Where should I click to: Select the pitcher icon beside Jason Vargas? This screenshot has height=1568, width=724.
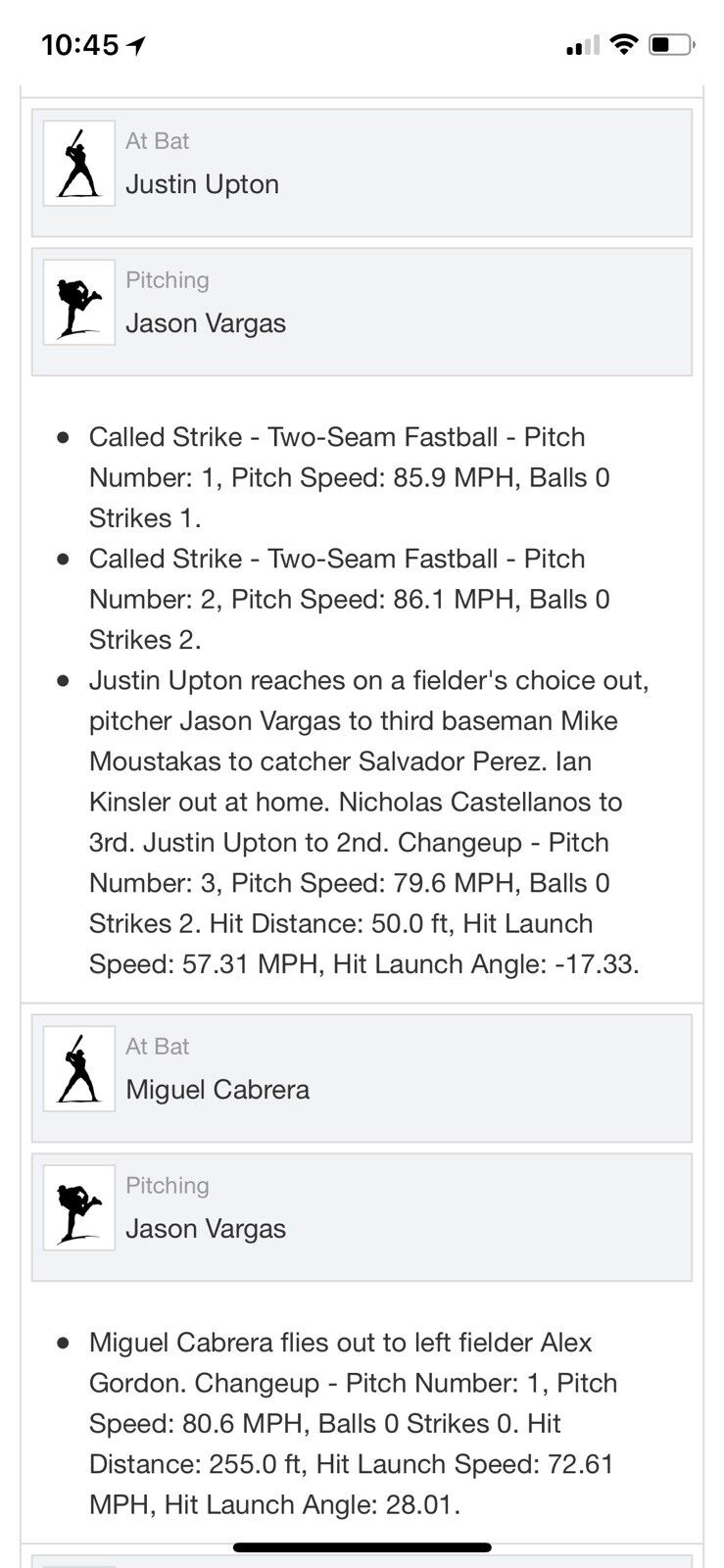pos(78,302)
